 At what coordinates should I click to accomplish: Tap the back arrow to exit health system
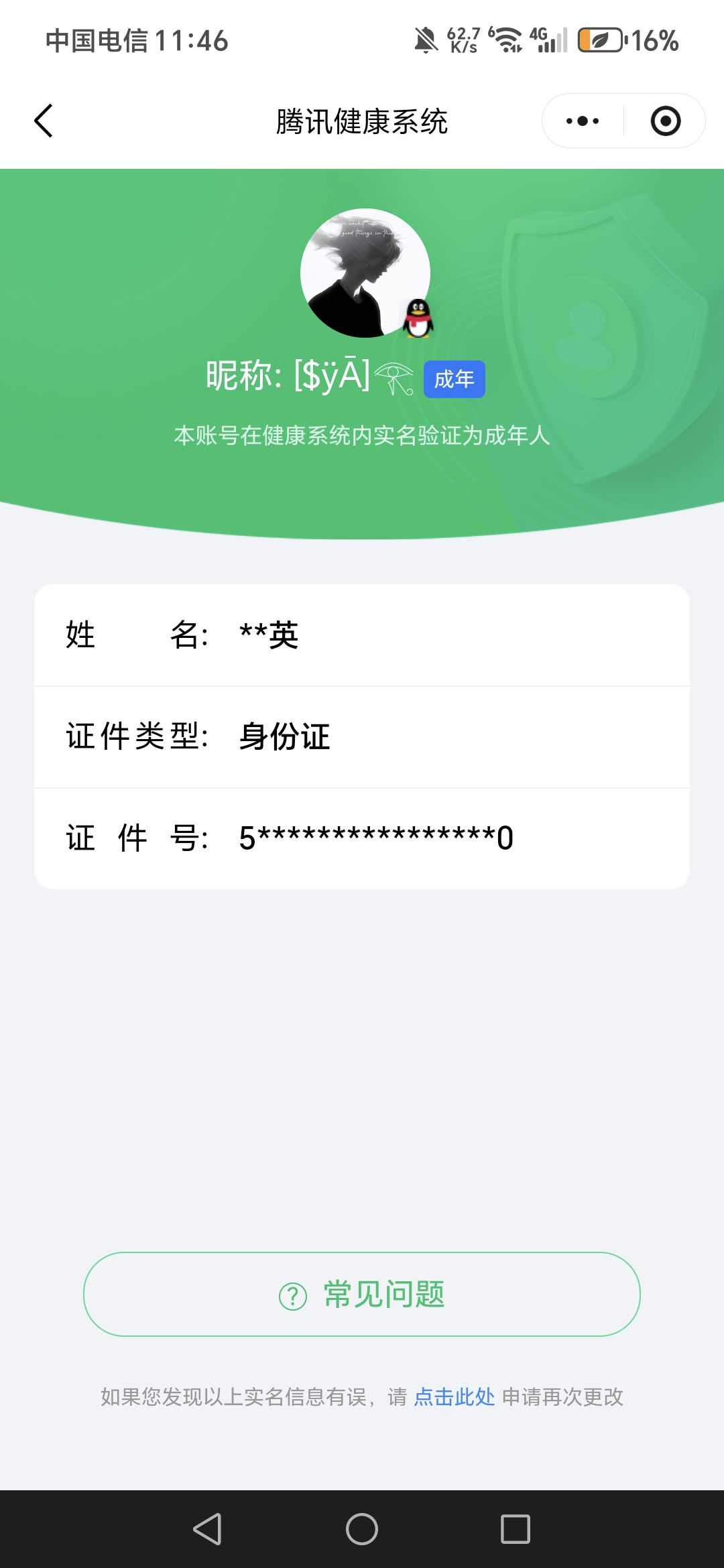(x=44, y=121)
